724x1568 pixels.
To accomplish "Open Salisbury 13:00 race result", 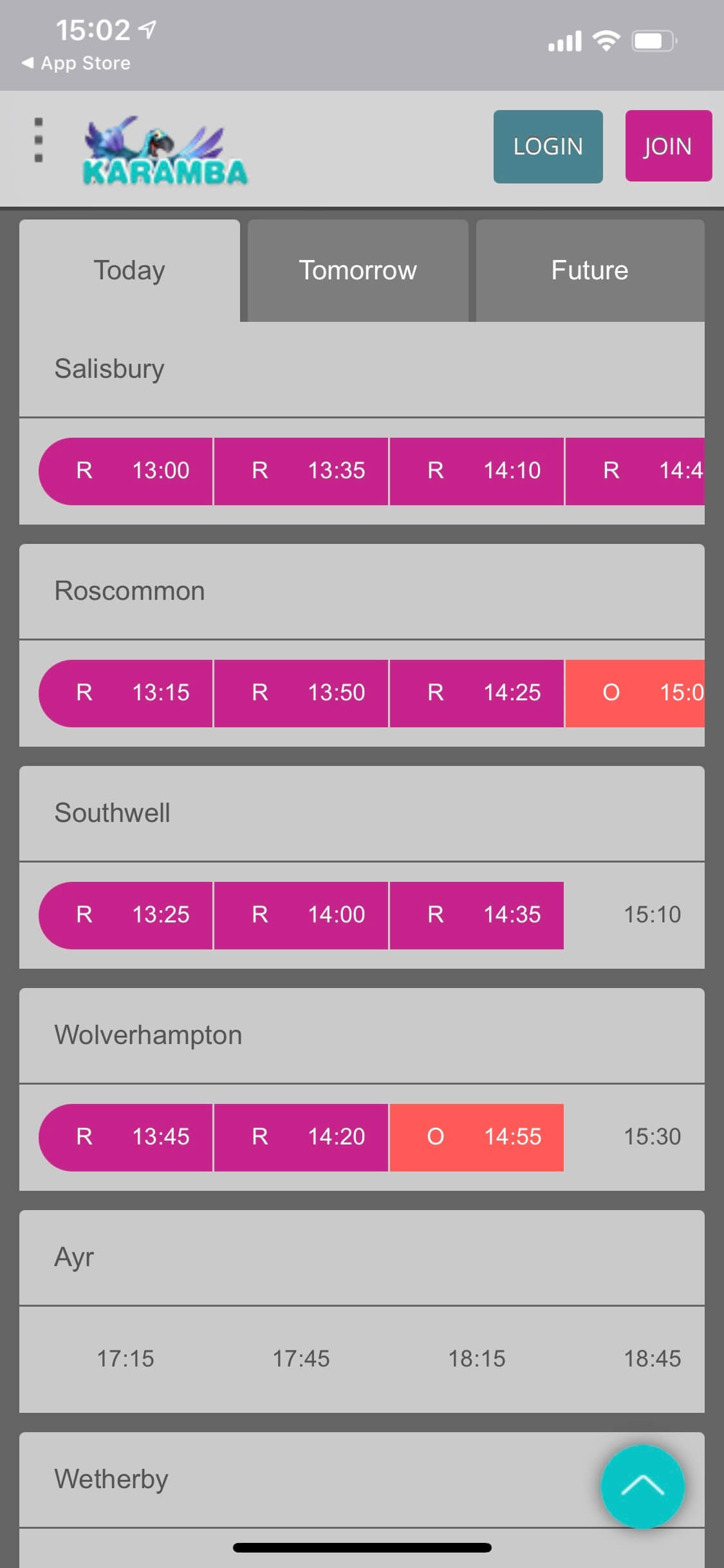I will 126,471.
